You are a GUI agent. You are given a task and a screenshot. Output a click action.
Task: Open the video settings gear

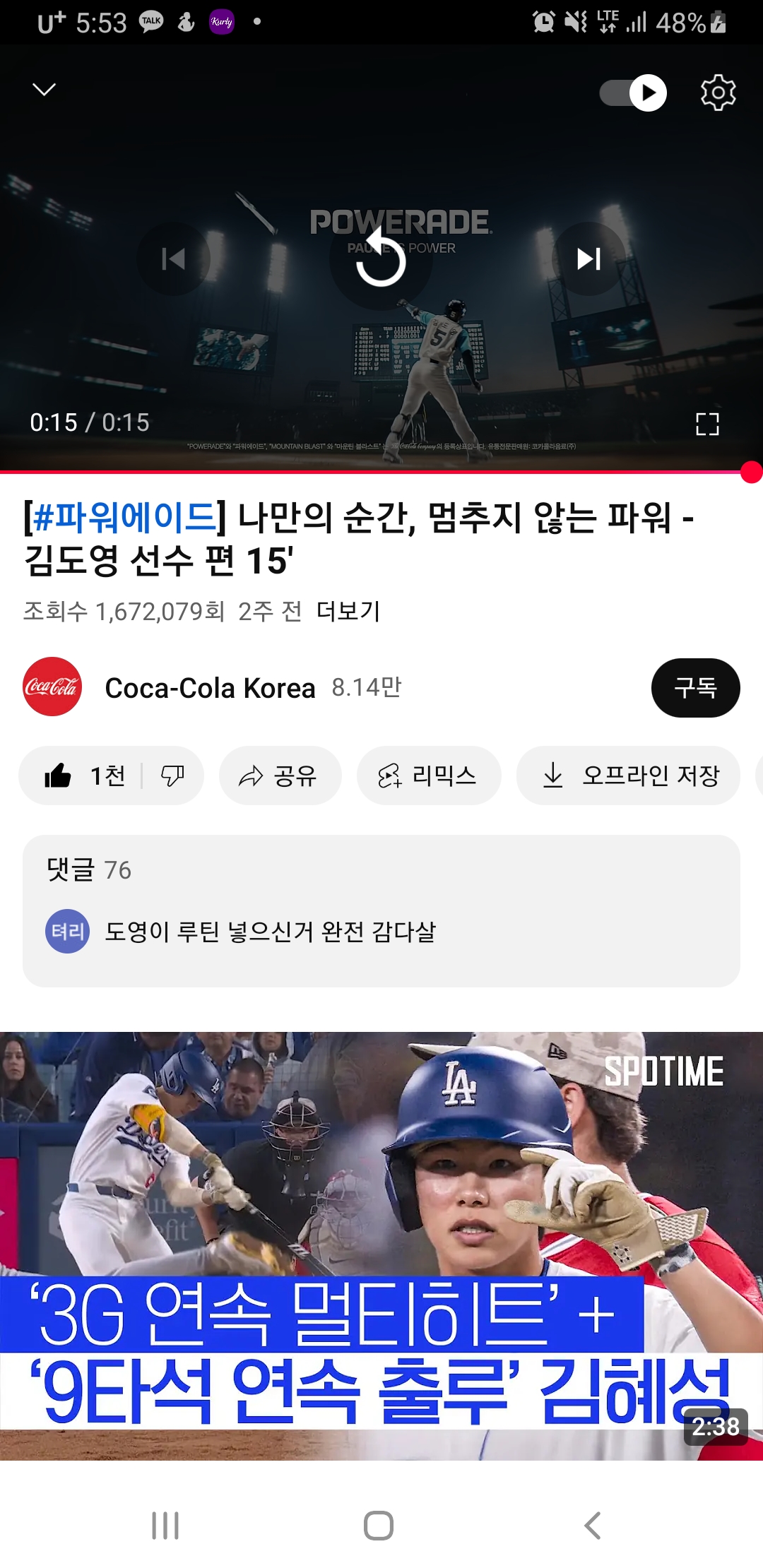[718, 93]
